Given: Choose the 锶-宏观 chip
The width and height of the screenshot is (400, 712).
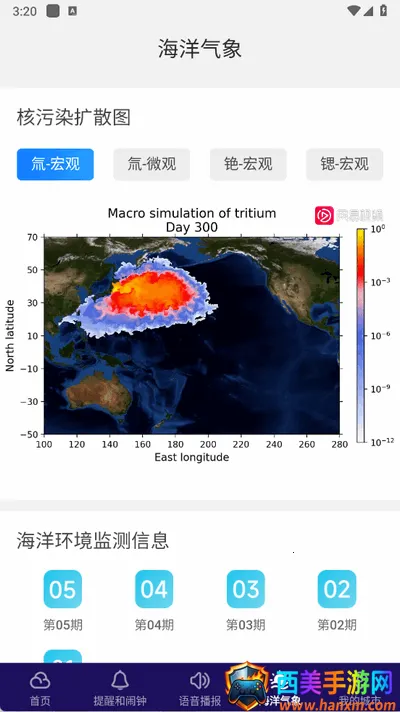Looking at the screenshot, I should [345, 164].
